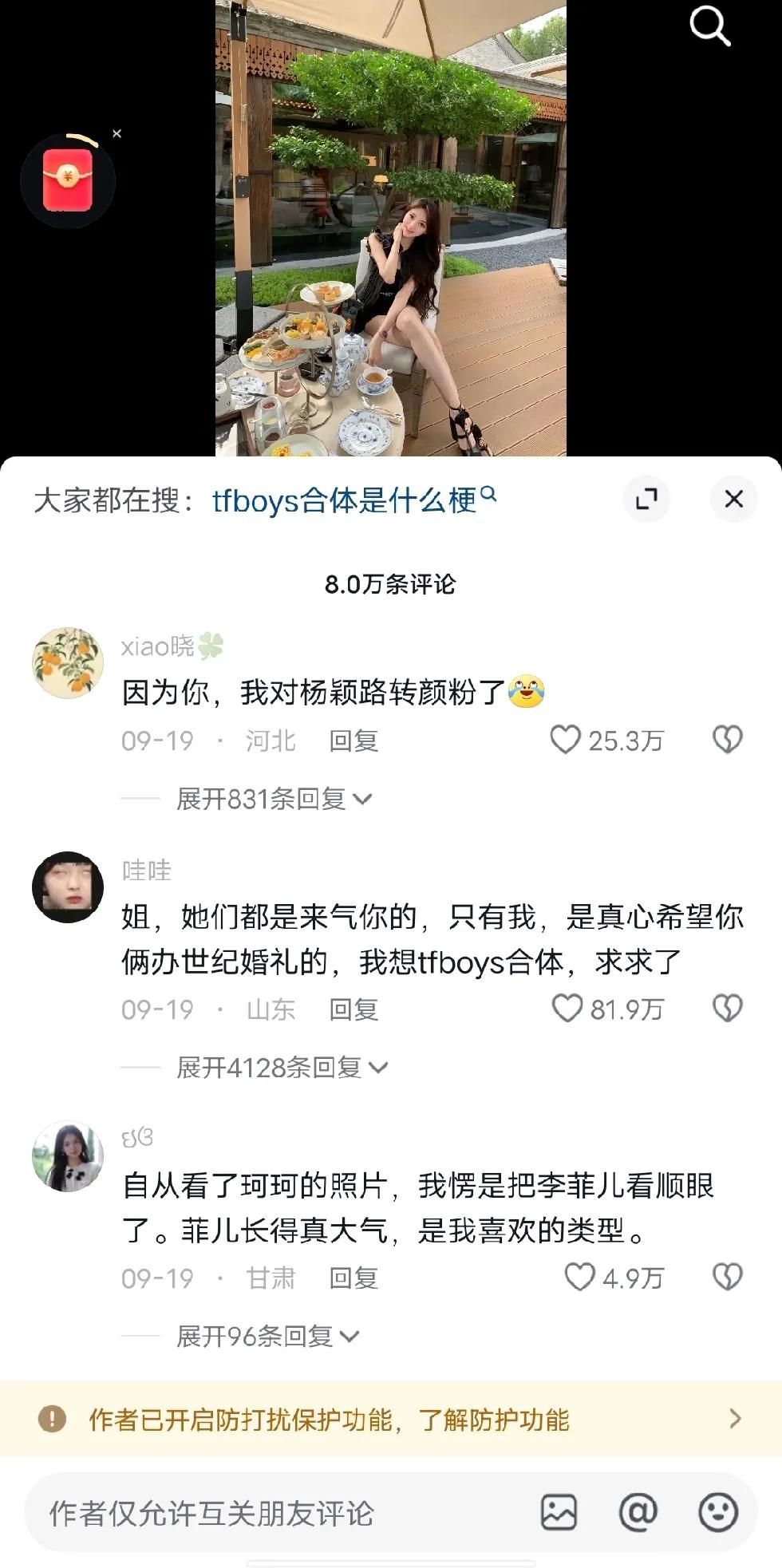Screen dimensions: 782x1568
Task: Click the dislike icon on xiao晓's comment
Action: 727,741
